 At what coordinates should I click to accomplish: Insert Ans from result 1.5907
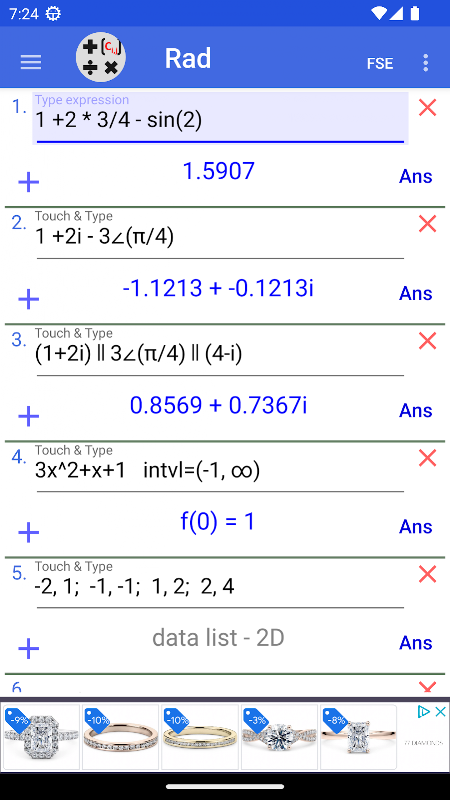tap(415, 177)
